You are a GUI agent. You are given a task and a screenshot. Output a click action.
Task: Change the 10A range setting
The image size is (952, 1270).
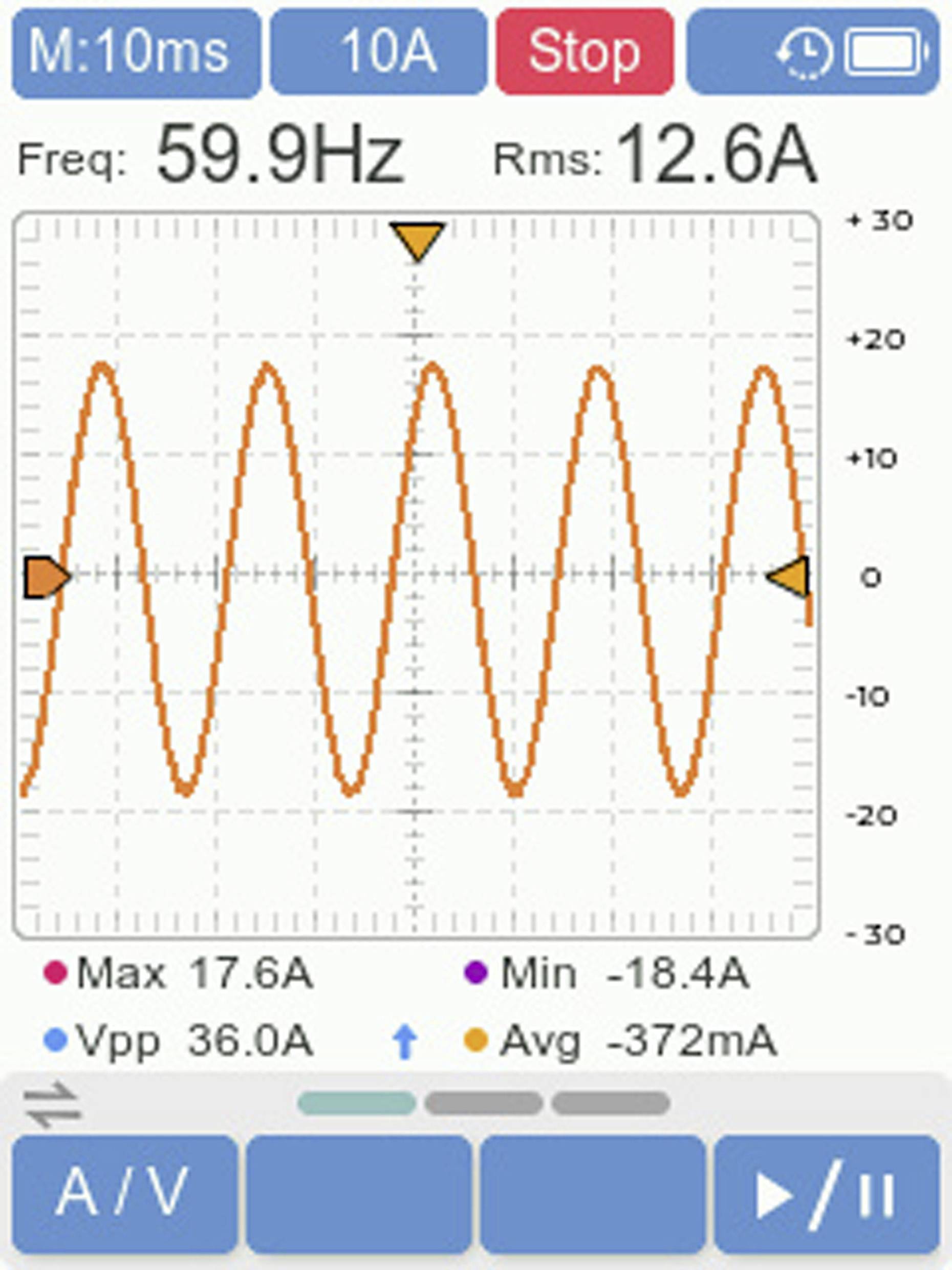click(379, 52)
